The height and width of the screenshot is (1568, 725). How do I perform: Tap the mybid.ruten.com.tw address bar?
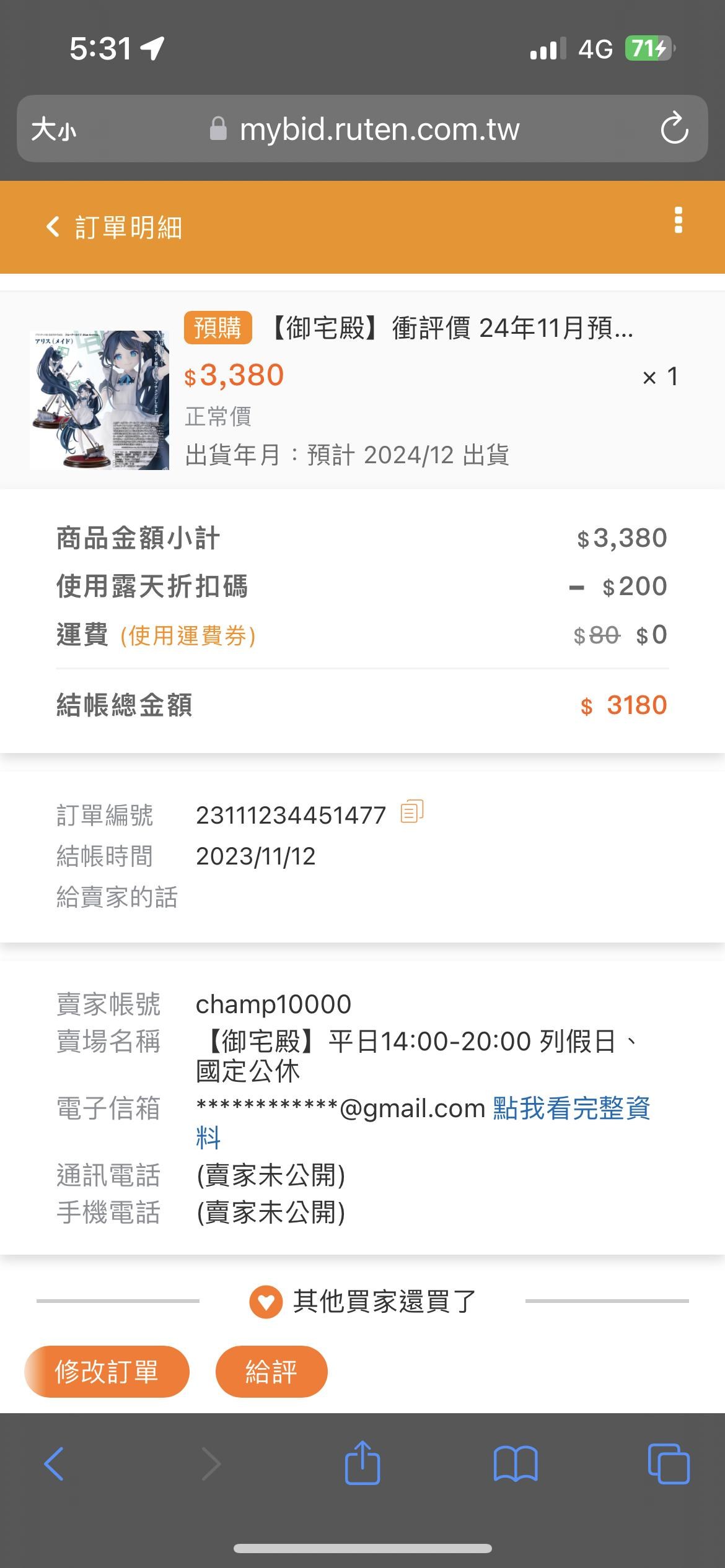pos(378,129)
